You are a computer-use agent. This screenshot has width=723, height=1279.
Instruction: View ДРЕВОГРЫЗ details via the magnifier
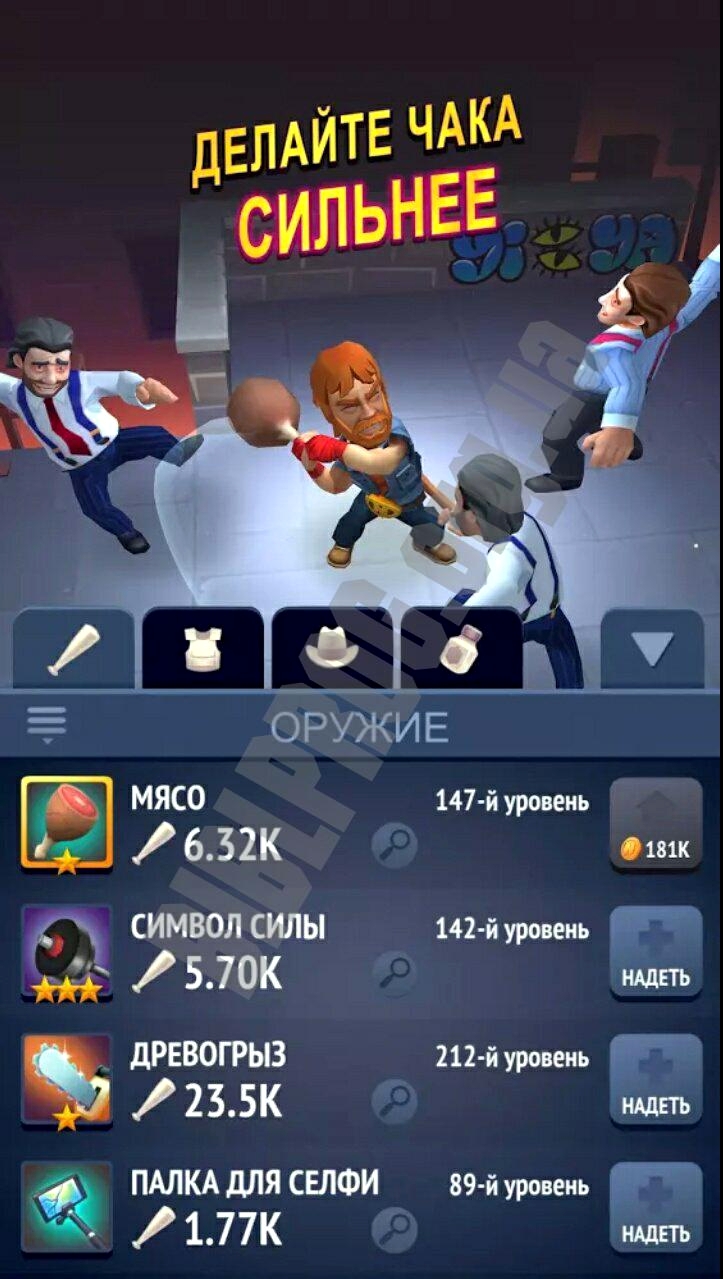pos(395,1099)
